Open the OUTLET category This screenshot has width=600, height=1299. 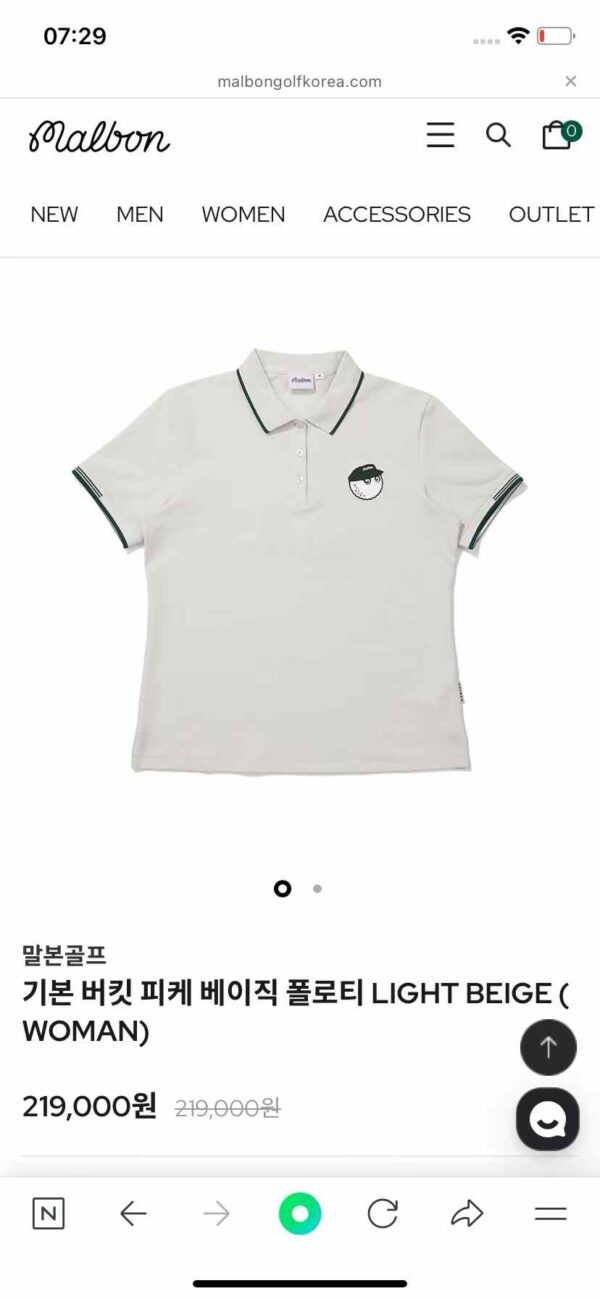[551, 214]
